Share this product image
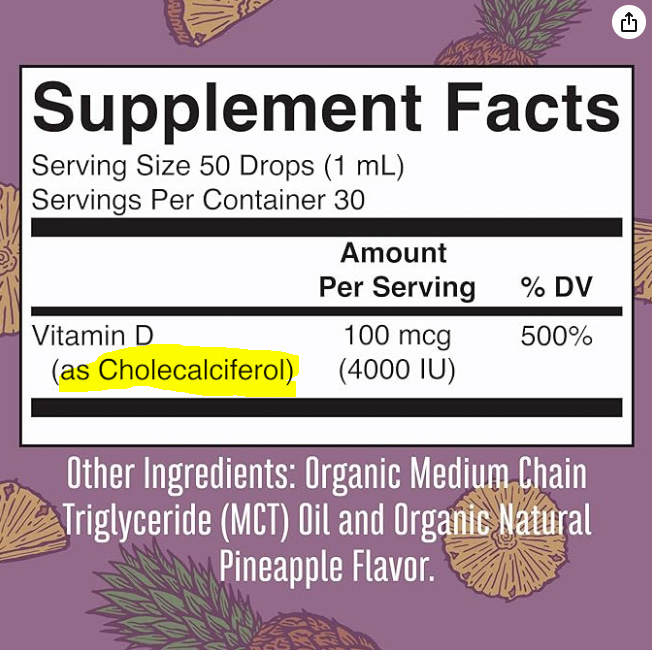Viewport: 652px width, 650px height. coord(628,22)
